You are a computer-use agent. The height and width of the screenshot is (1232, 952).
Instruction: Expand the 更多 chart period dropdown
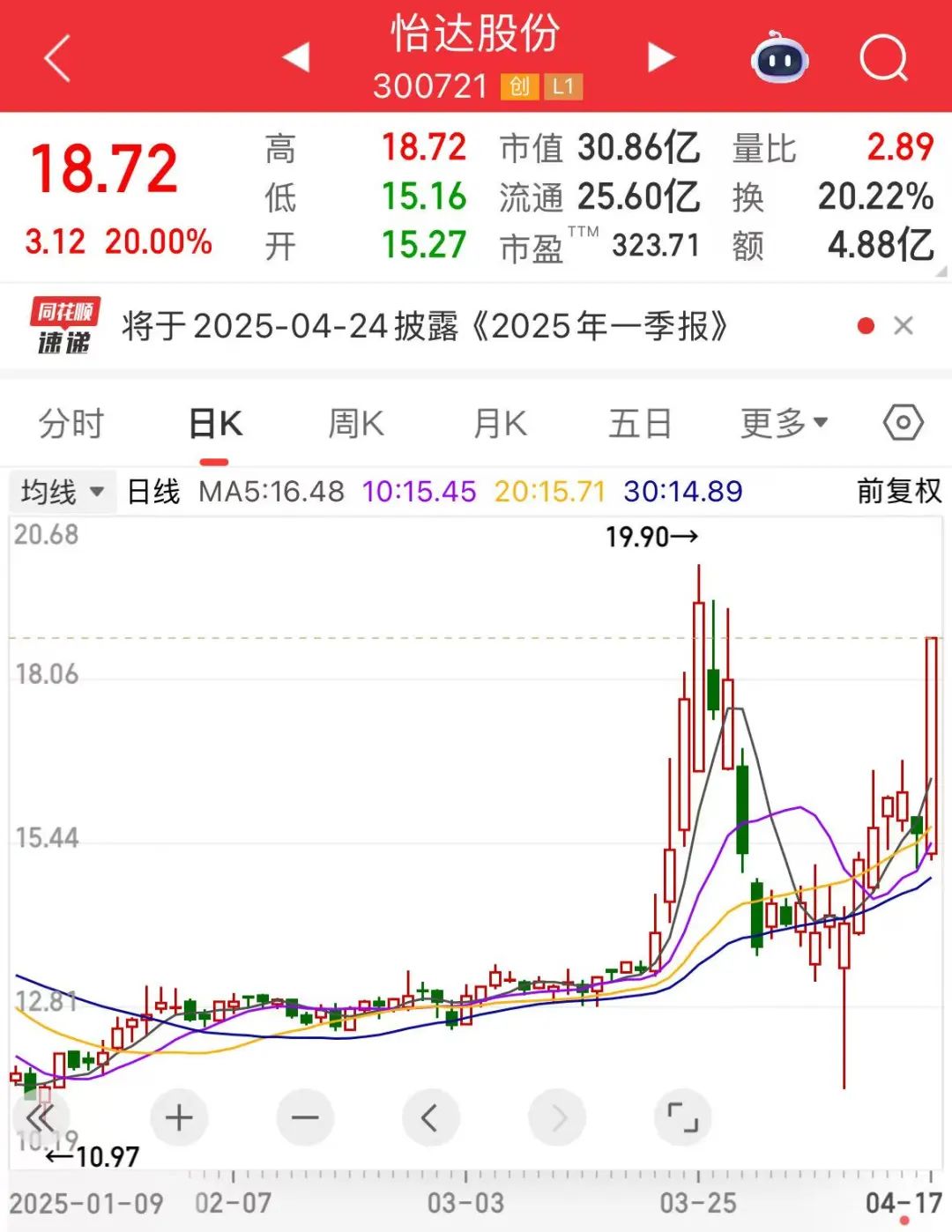(x=784, y=424)
